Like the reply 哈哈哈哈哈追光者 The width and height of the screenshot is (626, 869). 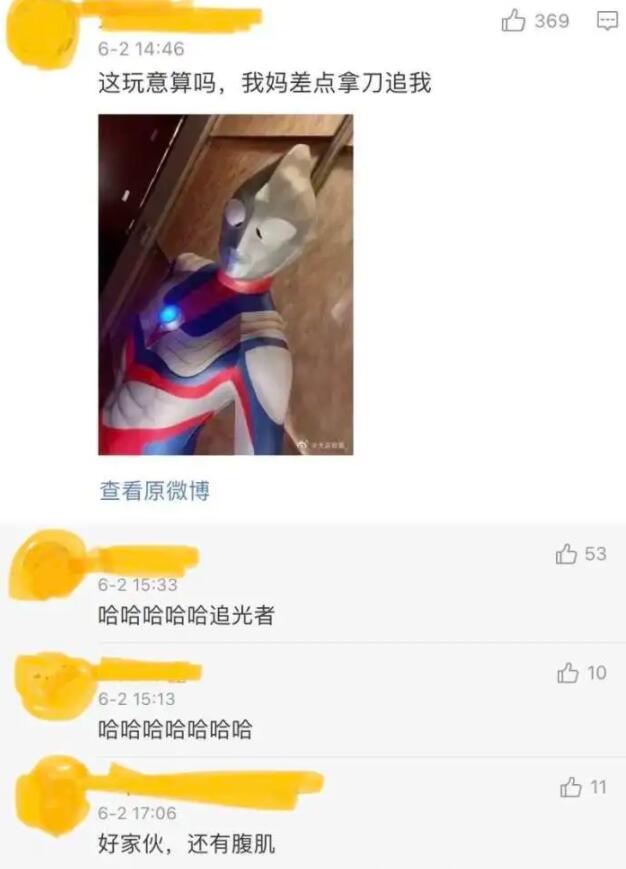567,554
